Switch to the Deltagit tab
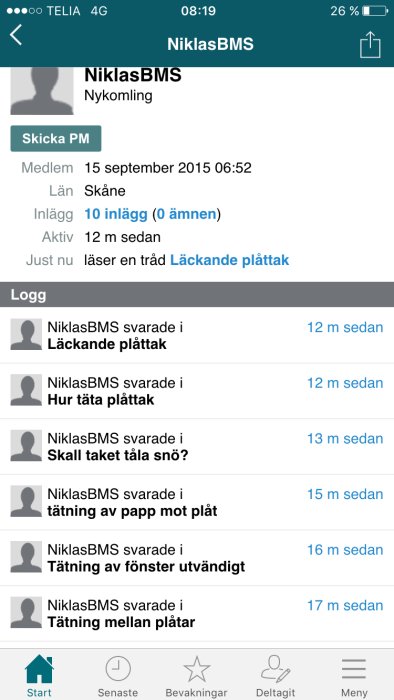Screen dimensions: 394x700 pos(275,675)
